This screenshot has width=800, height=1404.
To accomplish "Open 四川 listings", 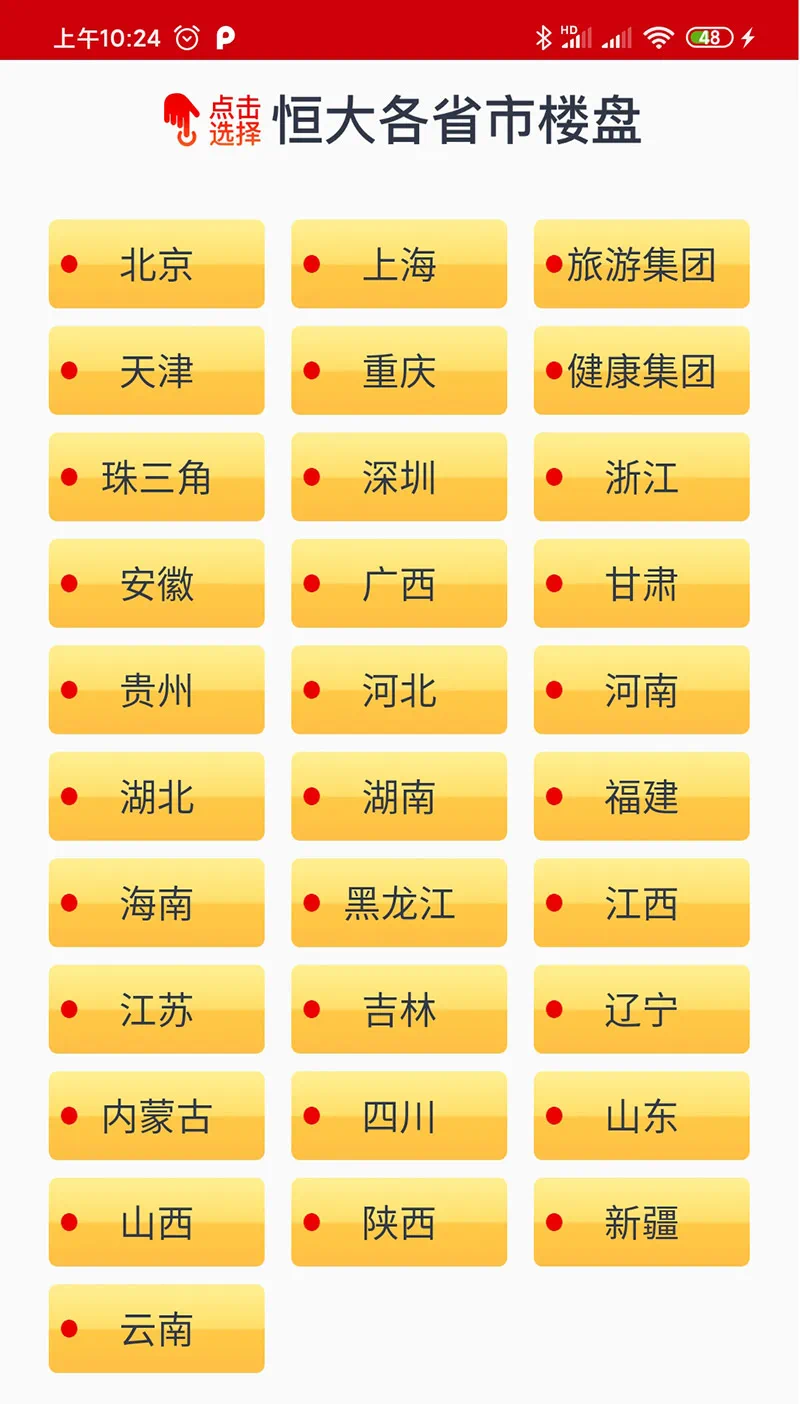I will click(x=399, y=1116).
